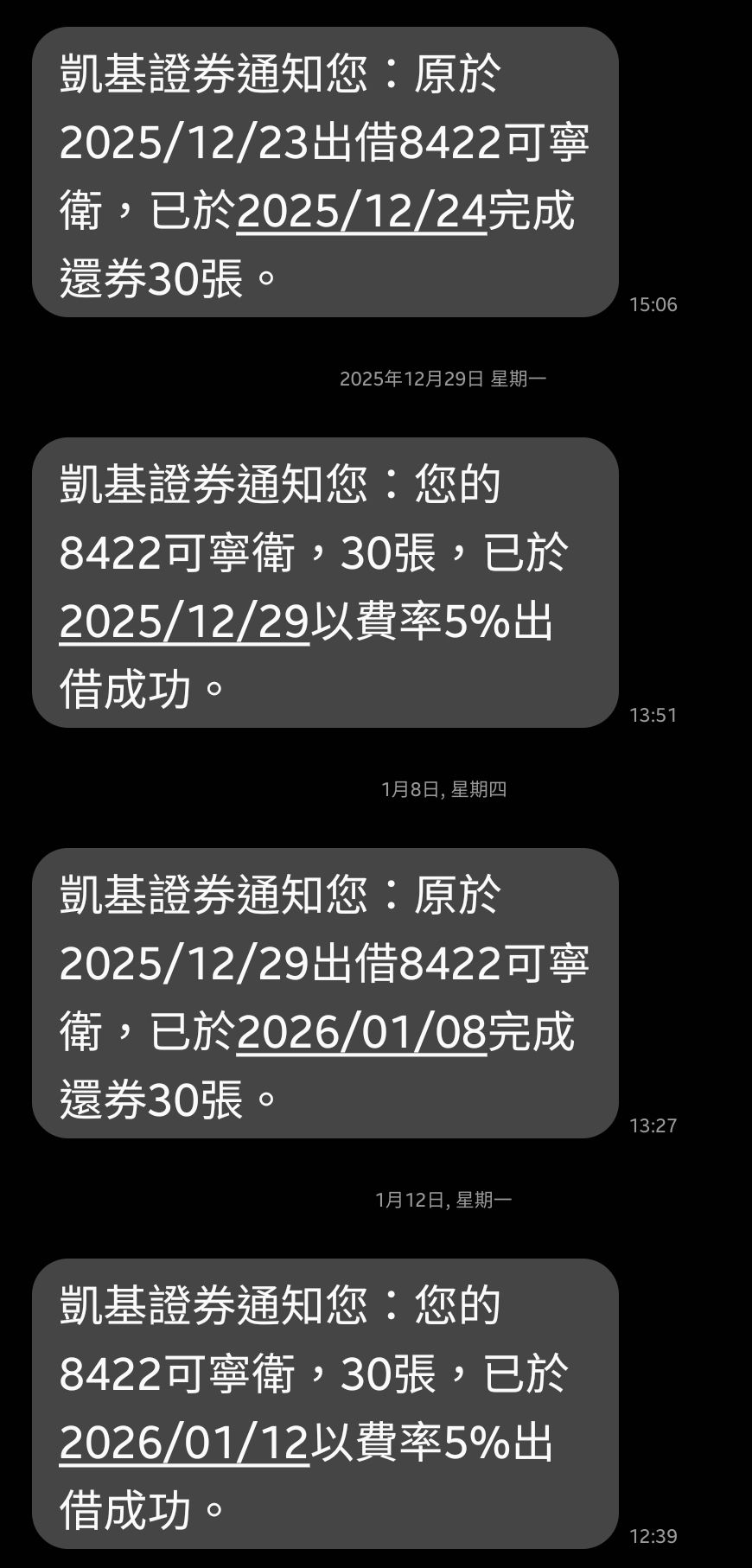The image size is (752, 1568).
Task: Select the underlined 2026/01/12 date link
Action: [x=184, y=1443]
